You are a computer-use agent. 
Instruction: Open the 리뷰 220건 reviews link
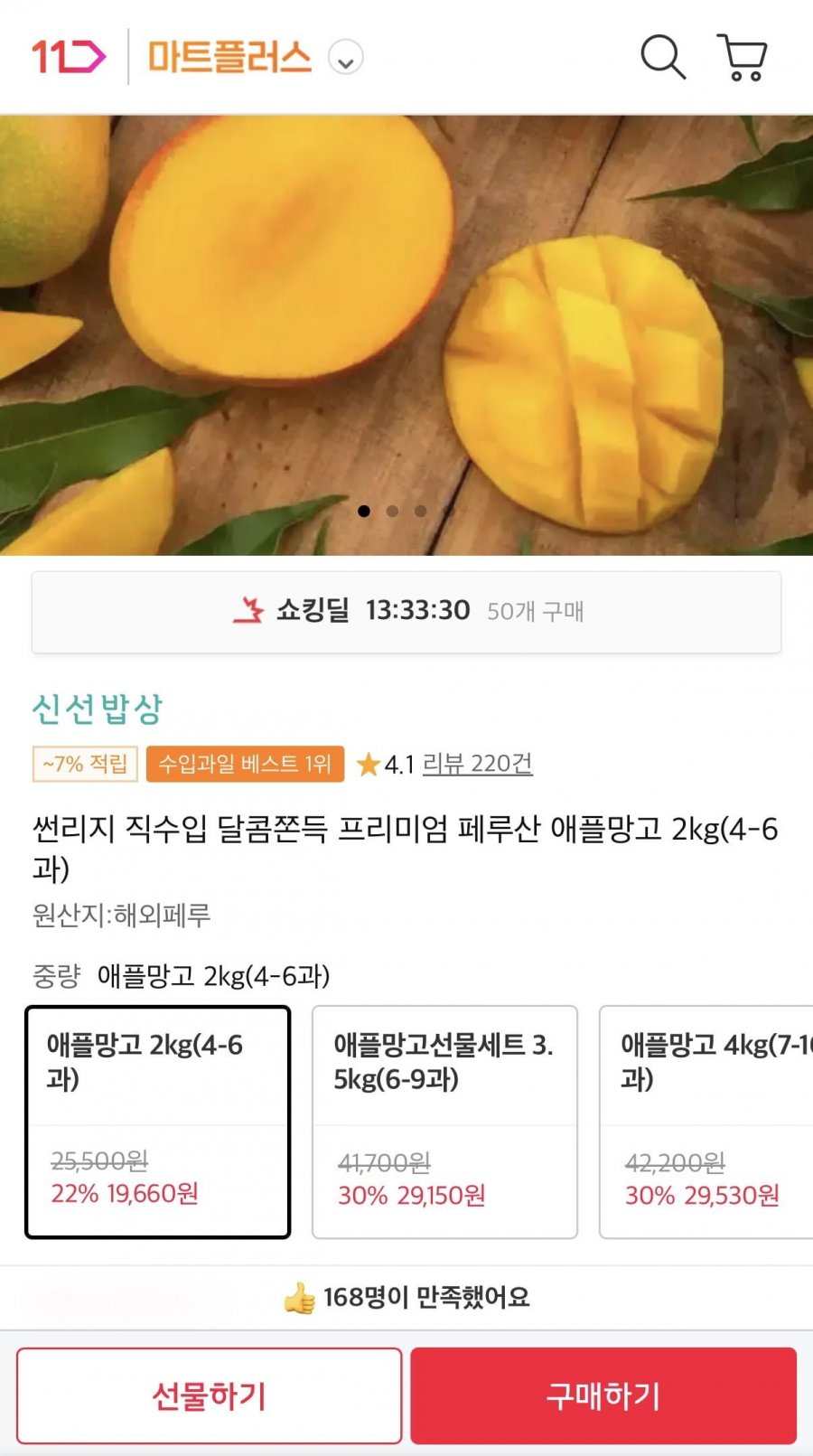(x=477, y=764)
